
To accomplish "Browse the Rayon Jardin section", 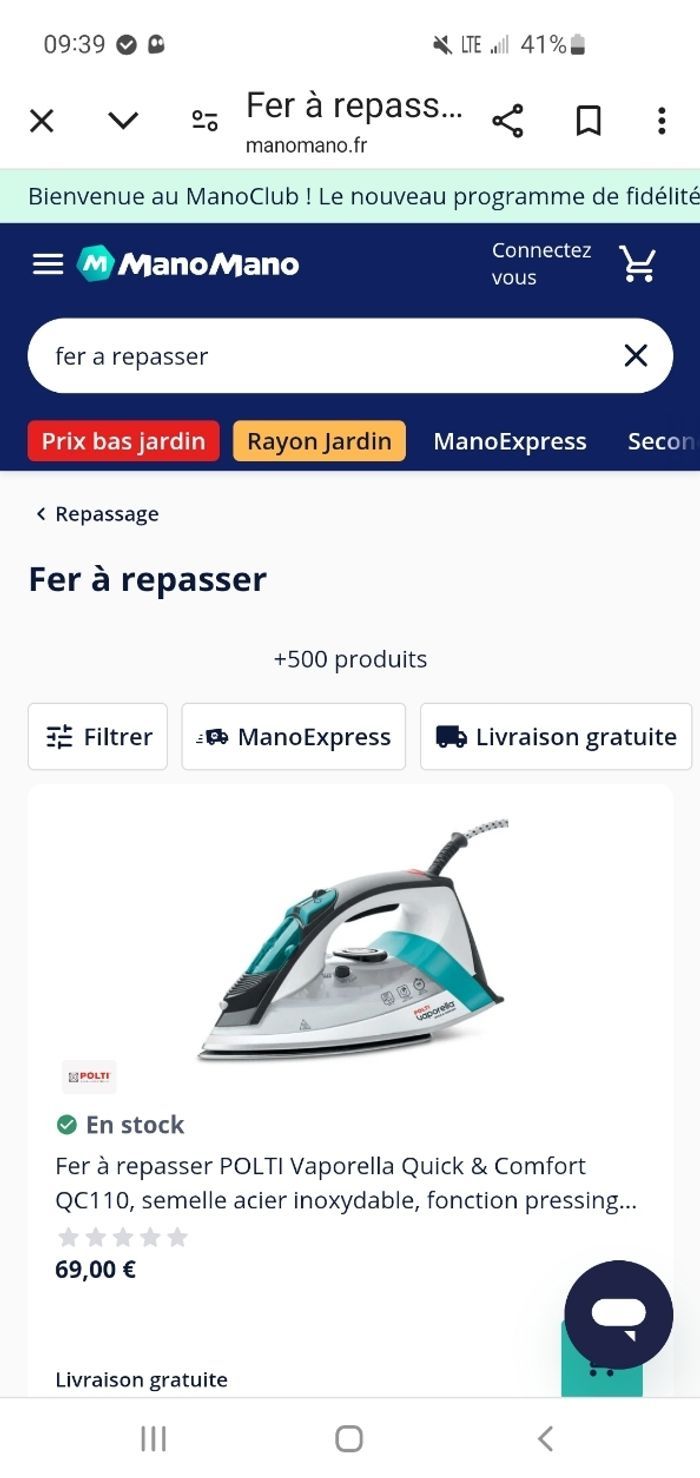I will click(x=319, y=441).
